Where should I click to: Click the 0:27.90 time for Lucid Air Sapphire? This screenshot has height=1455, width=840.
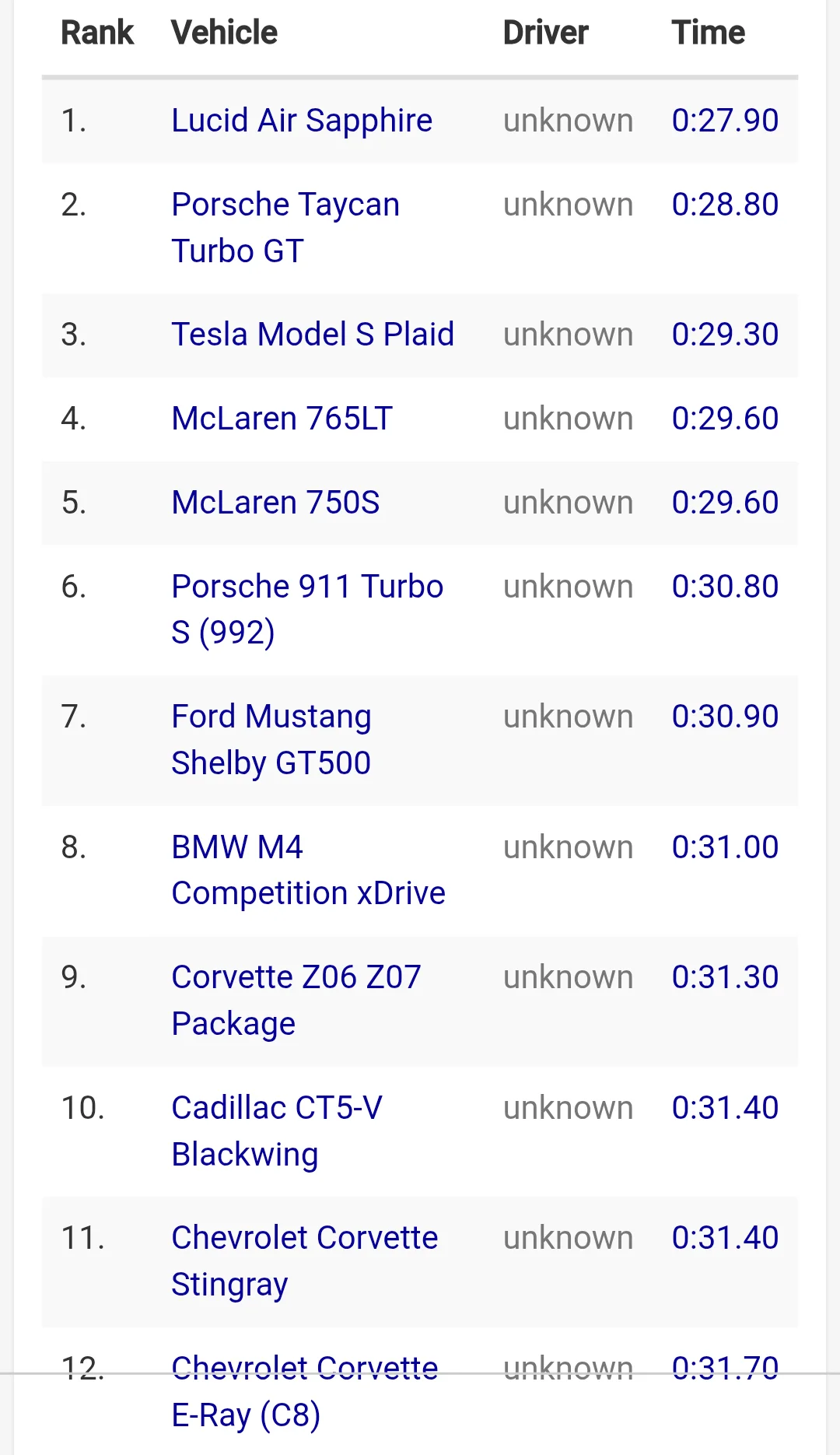[x=725, y=121]
